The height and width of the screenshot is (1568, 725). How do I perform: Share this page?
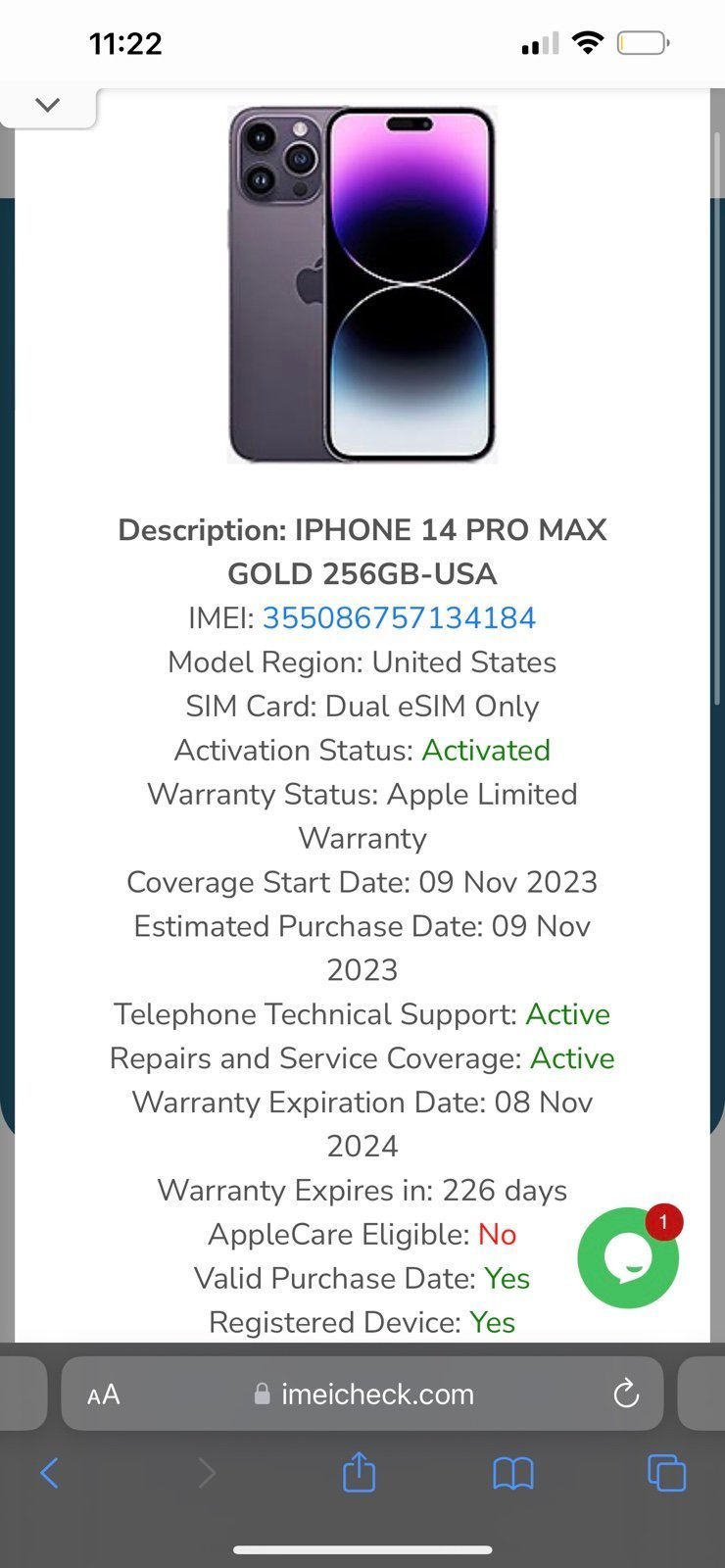pos(360,1472)
